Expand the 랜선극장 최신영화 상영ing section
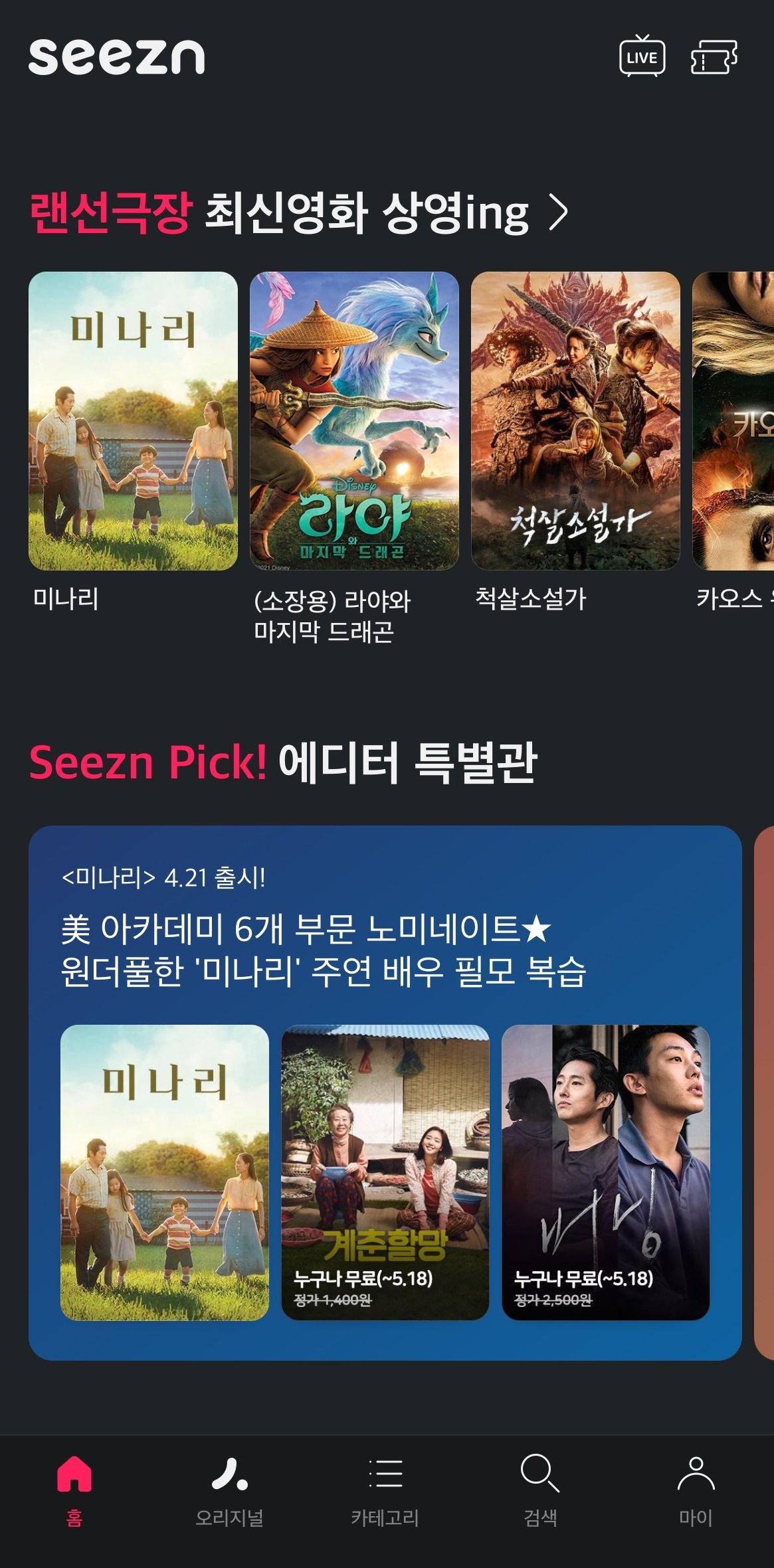 coord(559,213)
